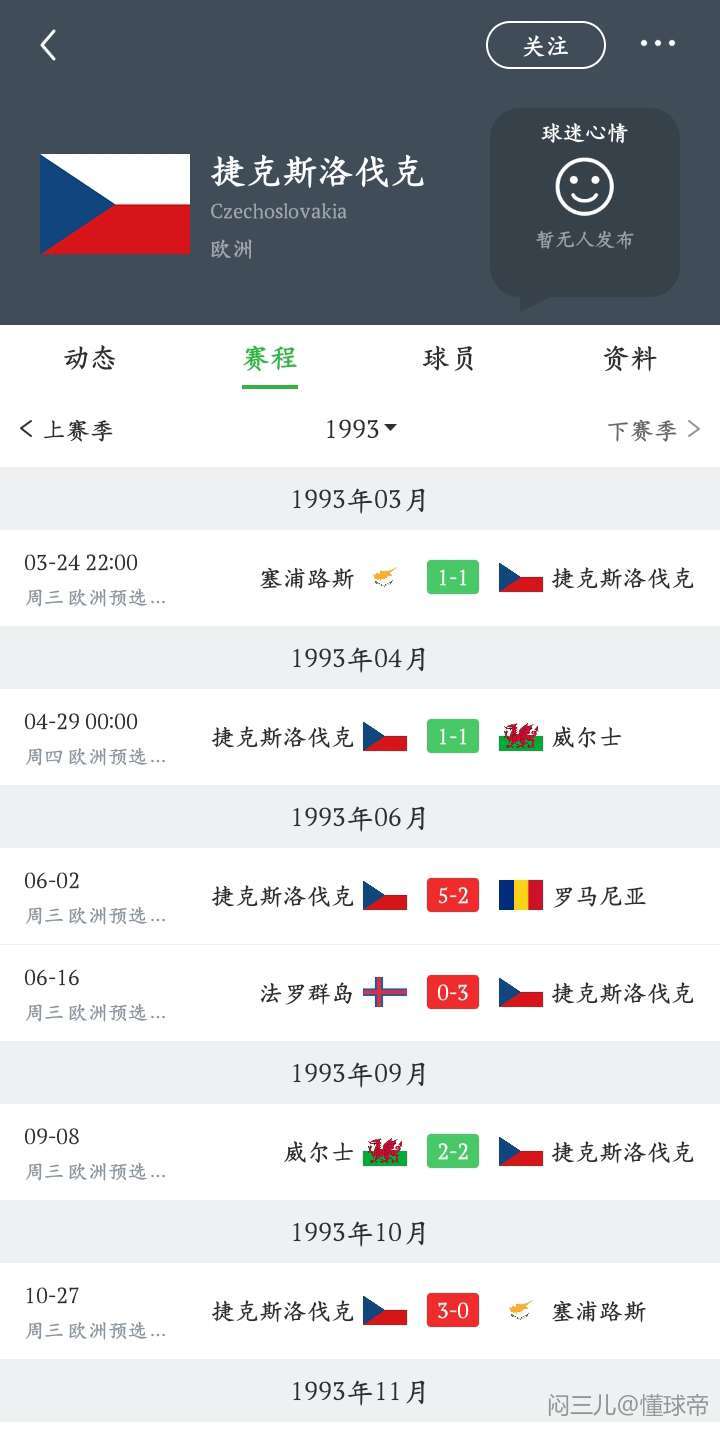This screenshot has width=720, height=1429.
Task: Go back using the top-left arrow
Action: [48, 45]
